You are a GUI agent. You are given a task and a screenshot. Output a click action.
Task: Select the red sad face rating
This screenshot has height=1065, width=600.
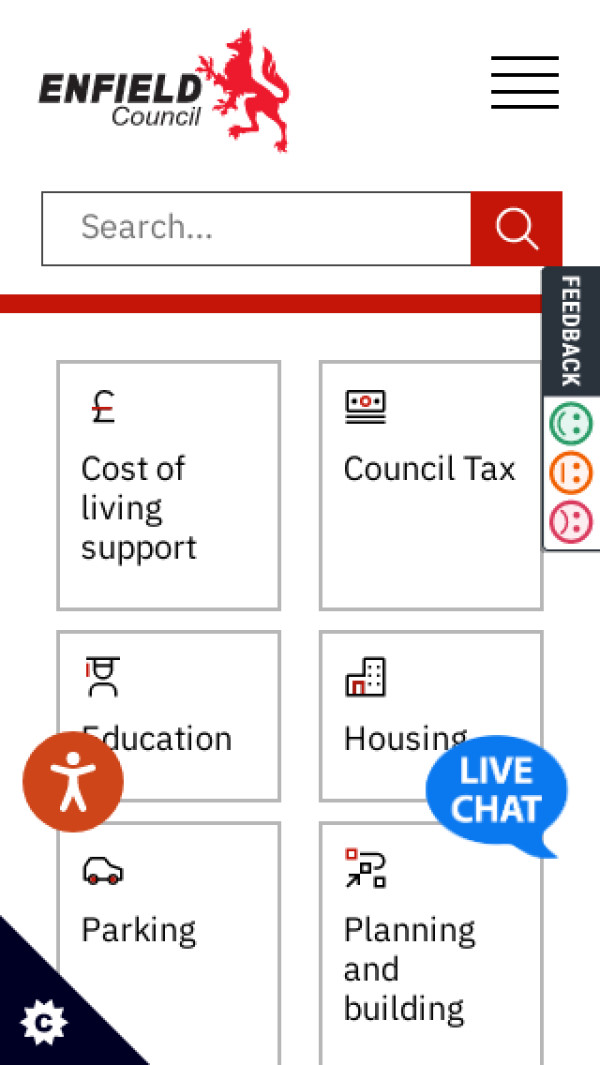tap(571, 521)
